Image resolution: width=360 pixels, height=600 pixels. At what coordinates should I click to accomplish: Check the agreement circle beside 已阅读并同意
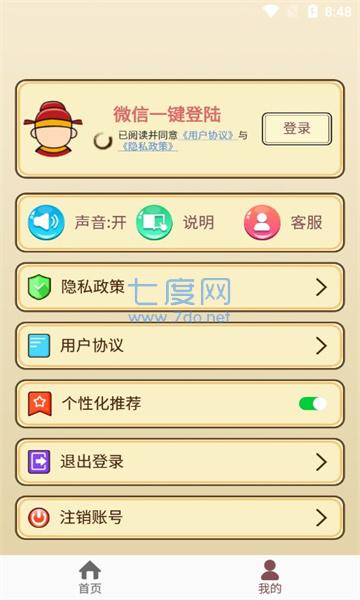[x=103, y=141]
